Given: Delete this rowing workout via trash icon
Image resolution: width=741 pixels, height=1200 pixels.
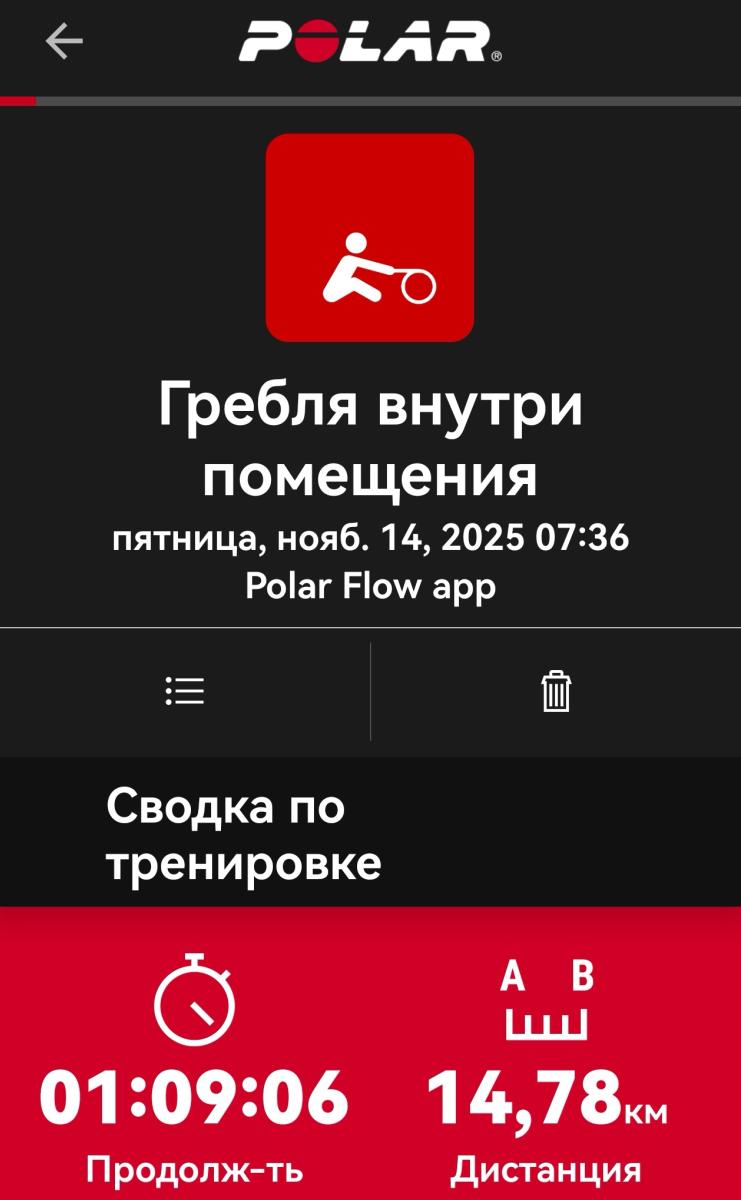Looking at the screenshot, I should tap(556, 691).
